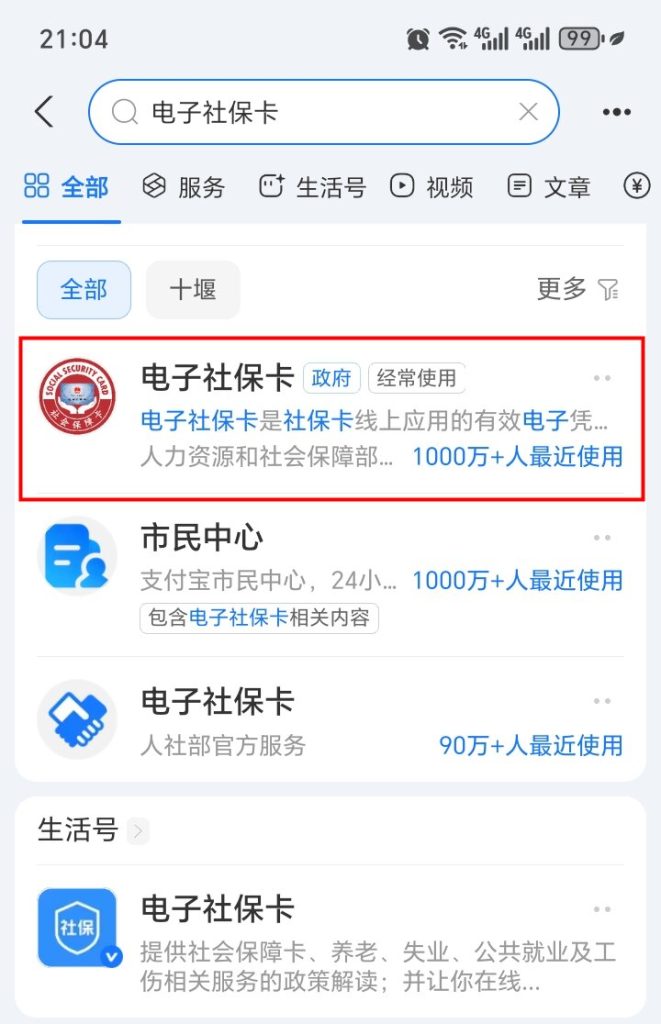Go back using the arrow icon
661x1024 pixels.
coord(44,112)
